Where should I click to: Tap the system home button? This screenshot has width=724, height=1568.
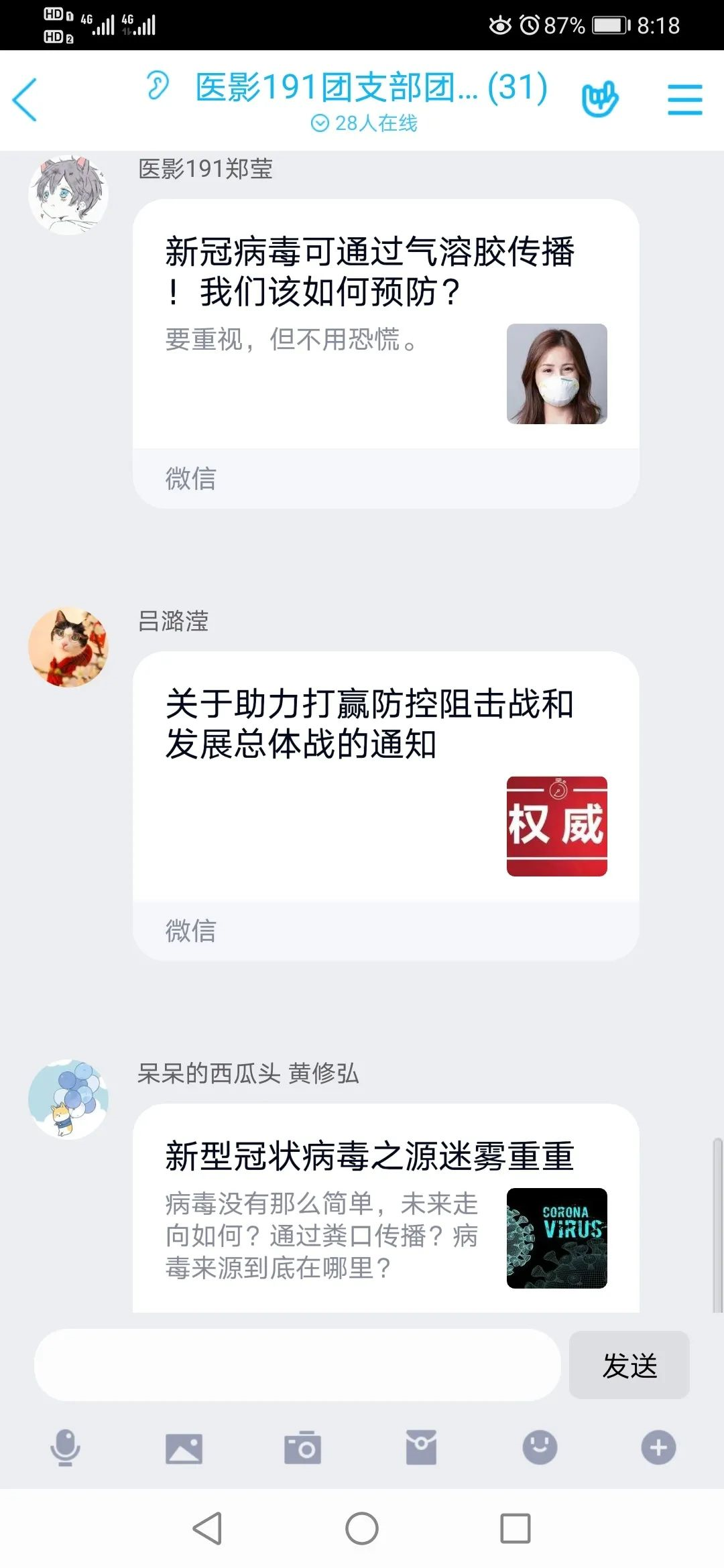pyautogui.click(x=362, y=1528)
